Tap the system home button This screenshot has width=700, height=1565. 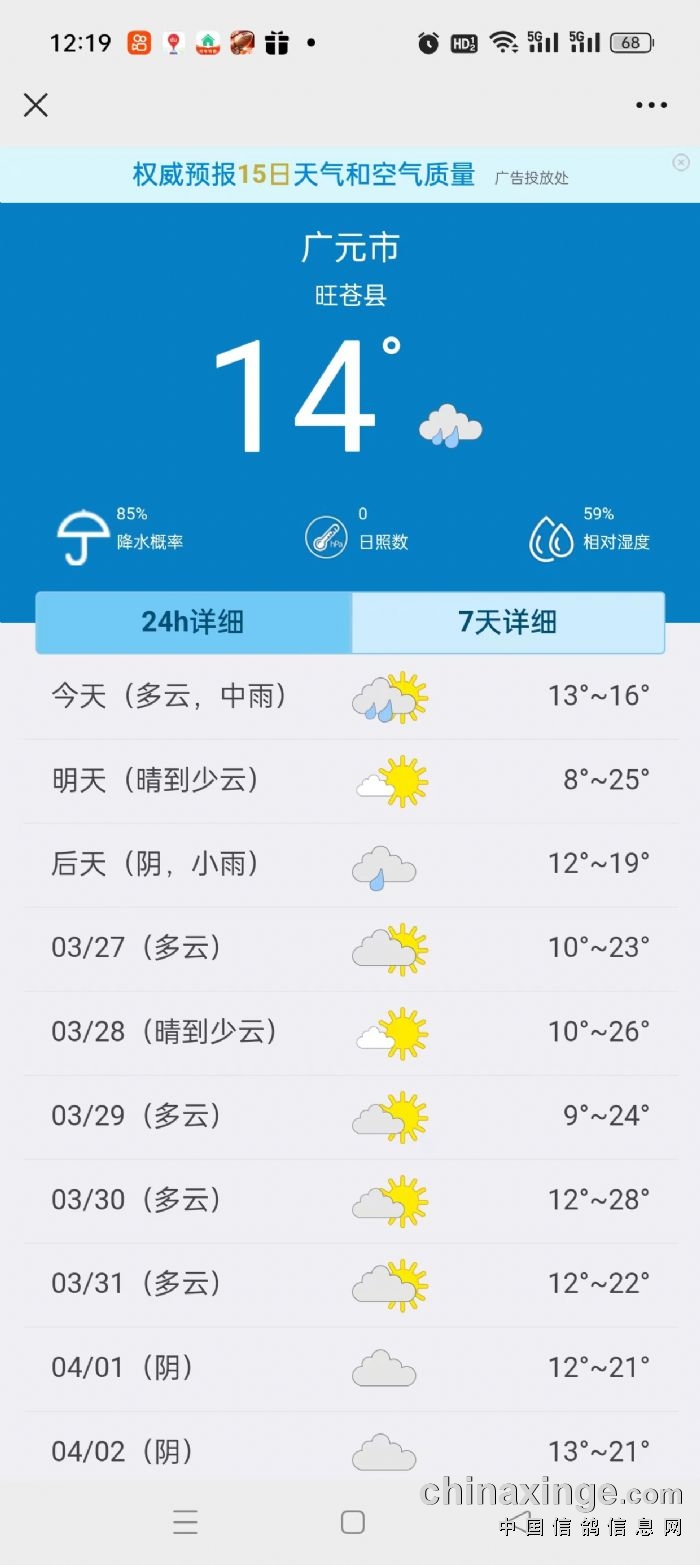point(352,1522)
